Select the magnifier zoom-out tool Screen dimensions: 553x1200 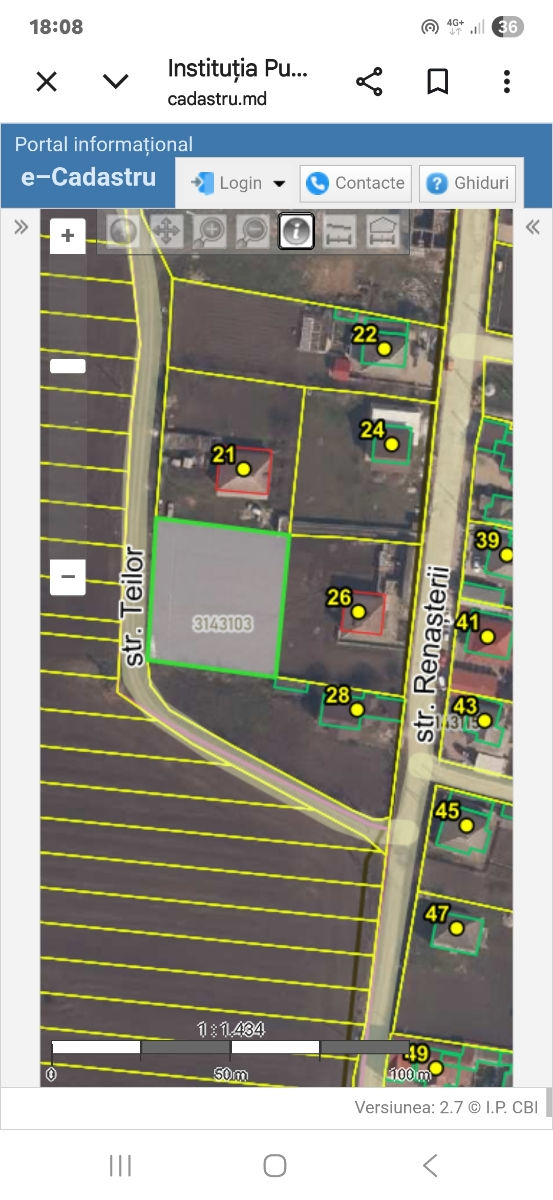pos(253,232)
